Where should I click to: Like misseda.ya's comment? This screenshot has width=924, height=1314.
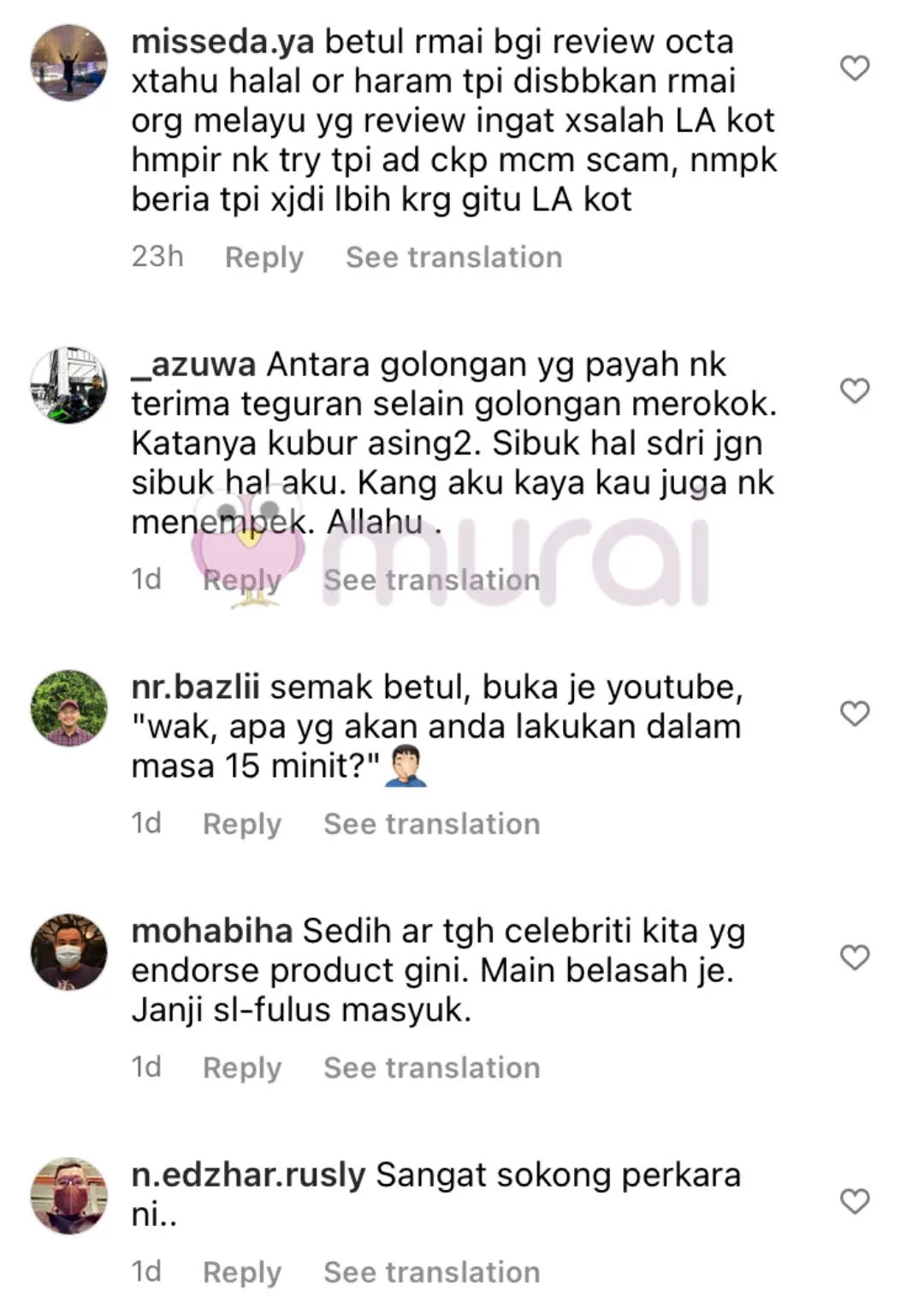(x=854, y=68)
